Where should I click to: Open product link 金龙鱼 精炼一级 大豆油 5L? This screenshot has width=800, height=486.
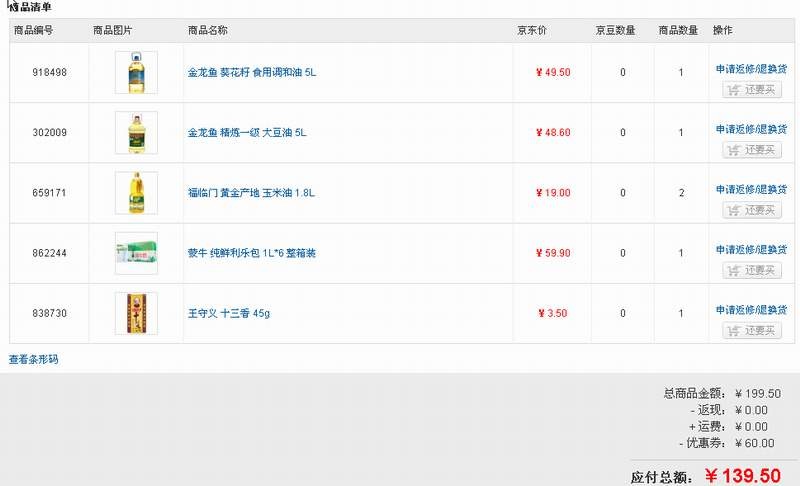click(x=247, y=133)
